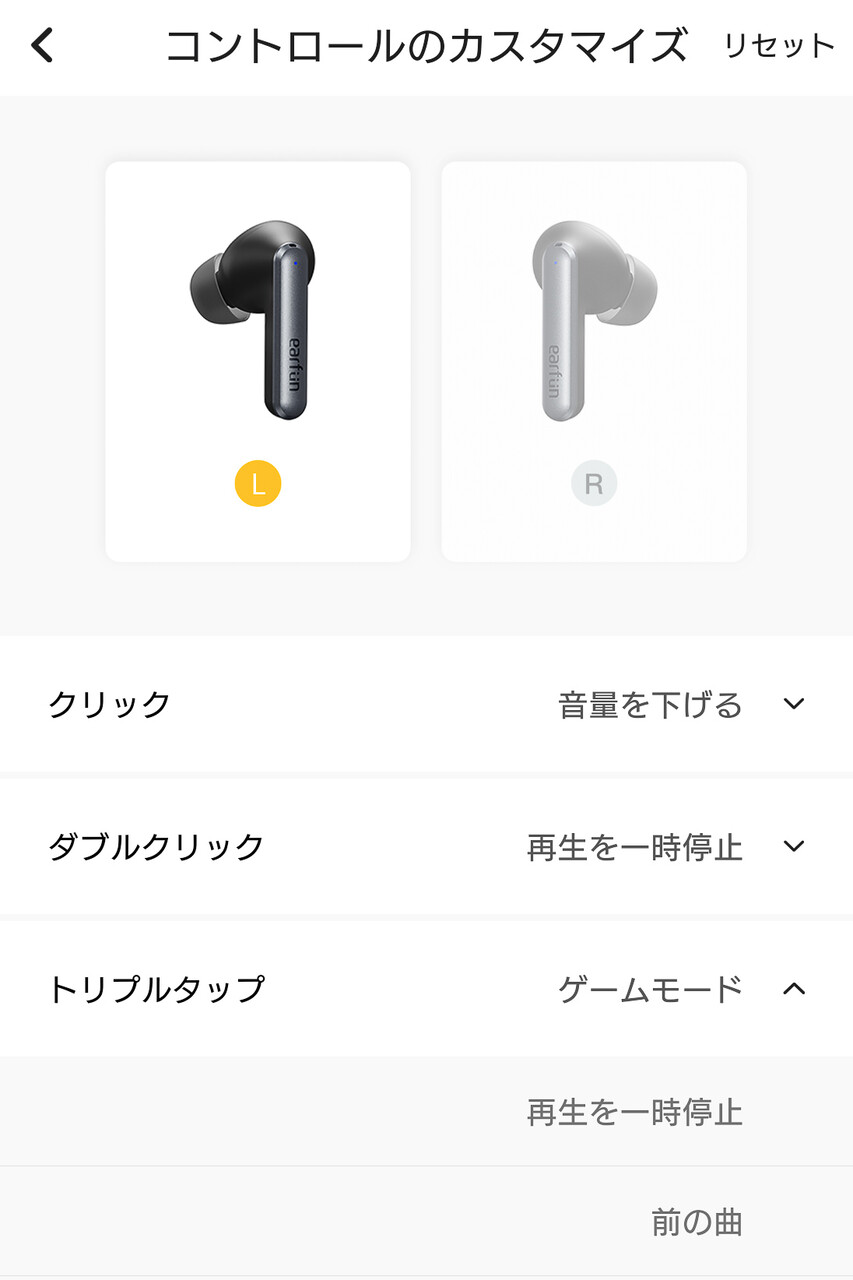This screenshot has width=853, height=1280.
Task: Choose 再生を一時停止 in the triple-tap options
Action: click(426, 1112)
